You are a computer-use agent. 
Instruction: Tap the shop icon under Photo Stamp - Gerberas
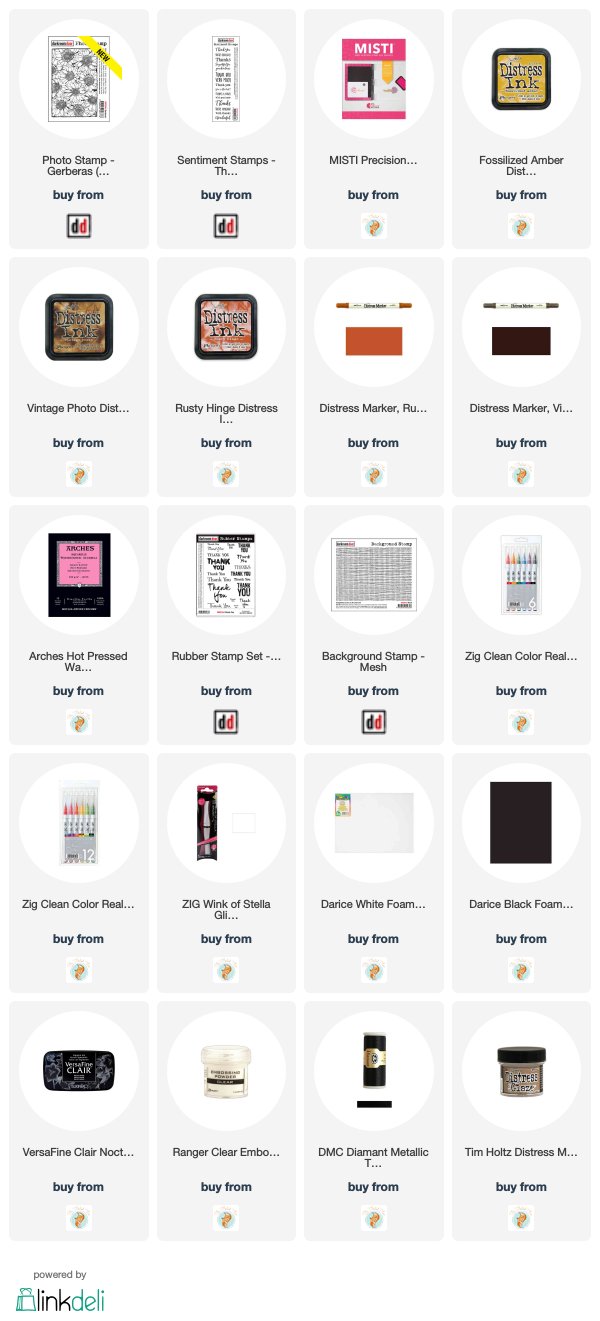[78, 227]
